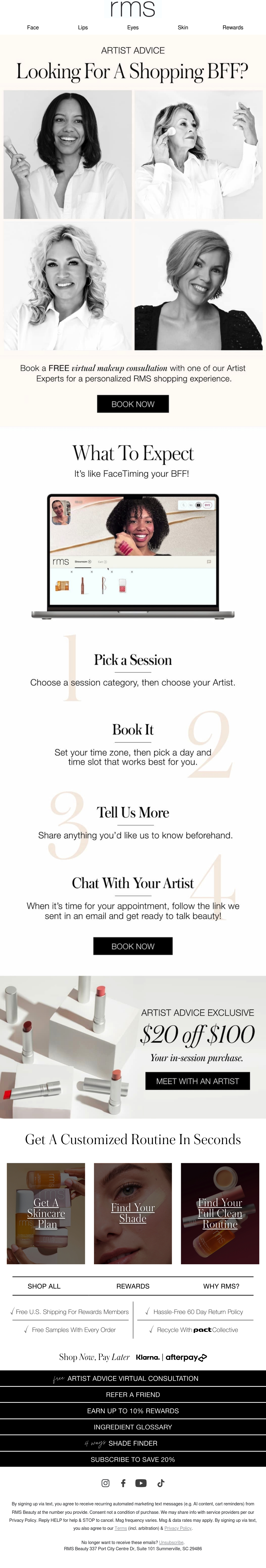266x1568 pixels.
Task: Select the Rewards link in the header
Action: coord(233,27)
